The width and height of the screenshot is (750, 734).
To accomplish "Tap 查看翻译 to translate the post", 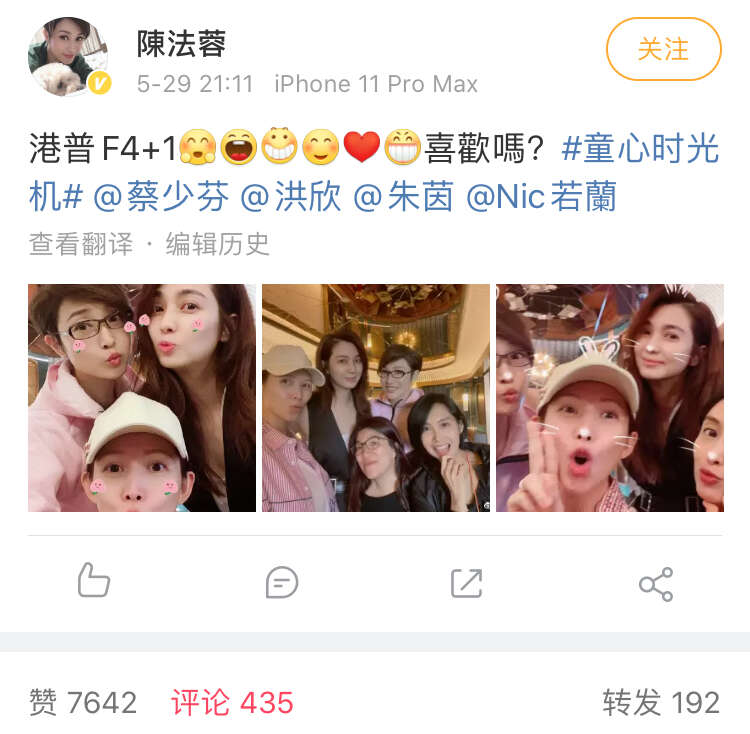I will click(80, 244).
